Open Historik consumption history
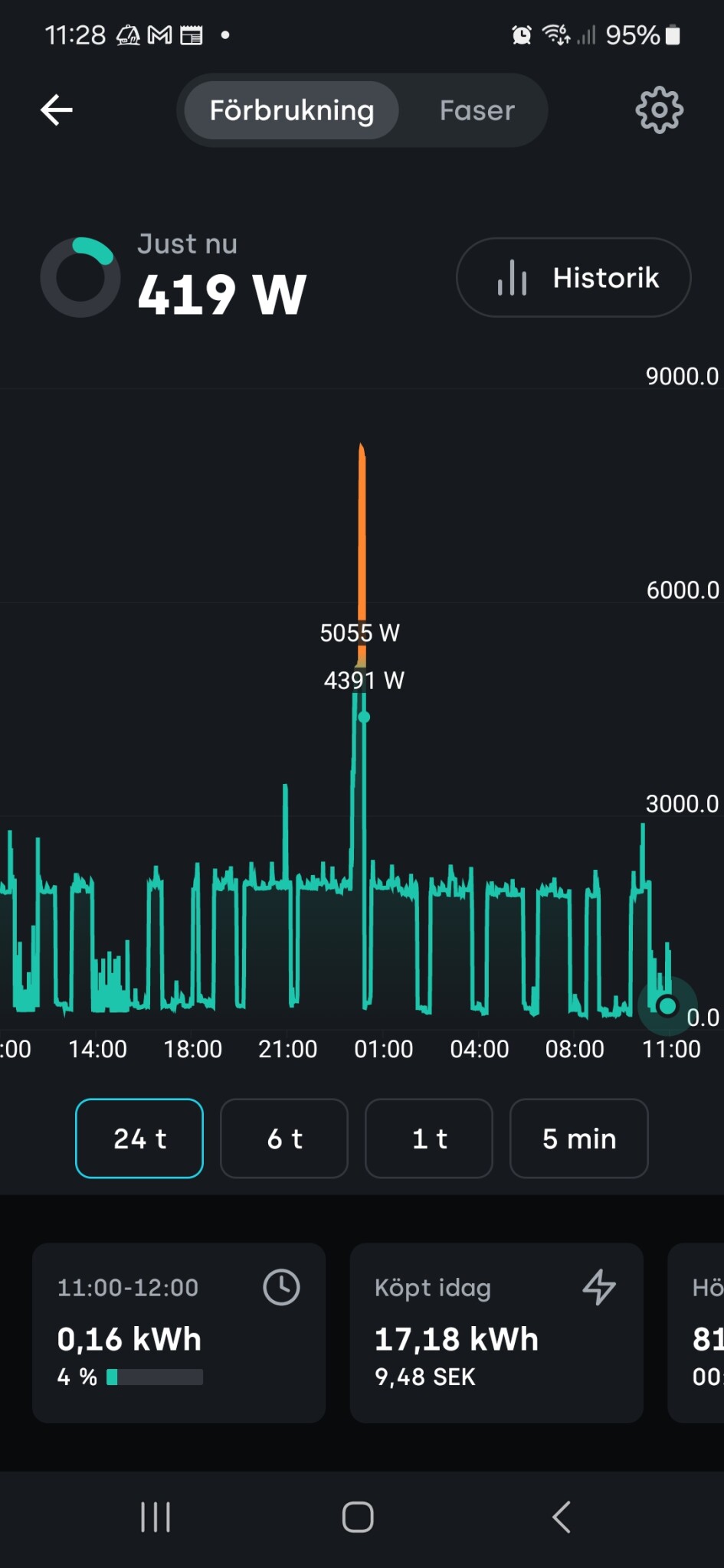Screen dimensions: 724x1568 tap(573, 277)
